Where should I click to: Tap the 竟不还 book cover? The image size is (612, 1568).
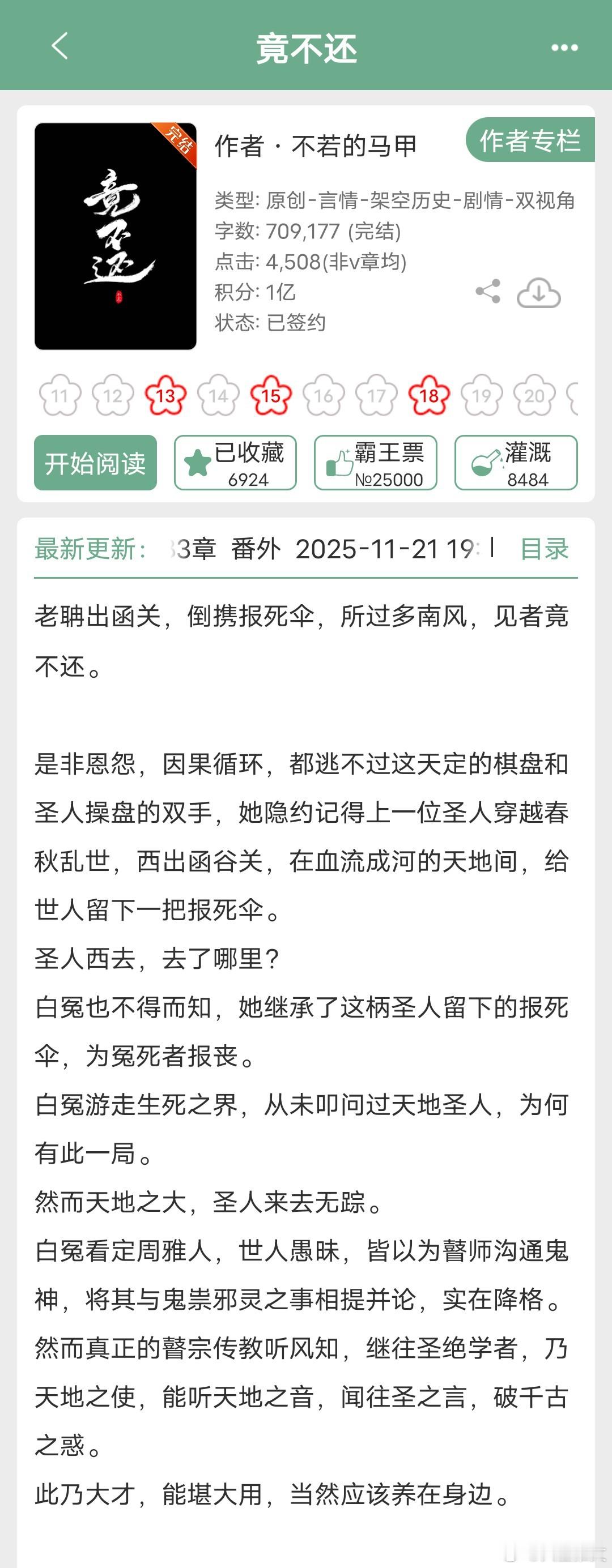click(x=117, y=237)
